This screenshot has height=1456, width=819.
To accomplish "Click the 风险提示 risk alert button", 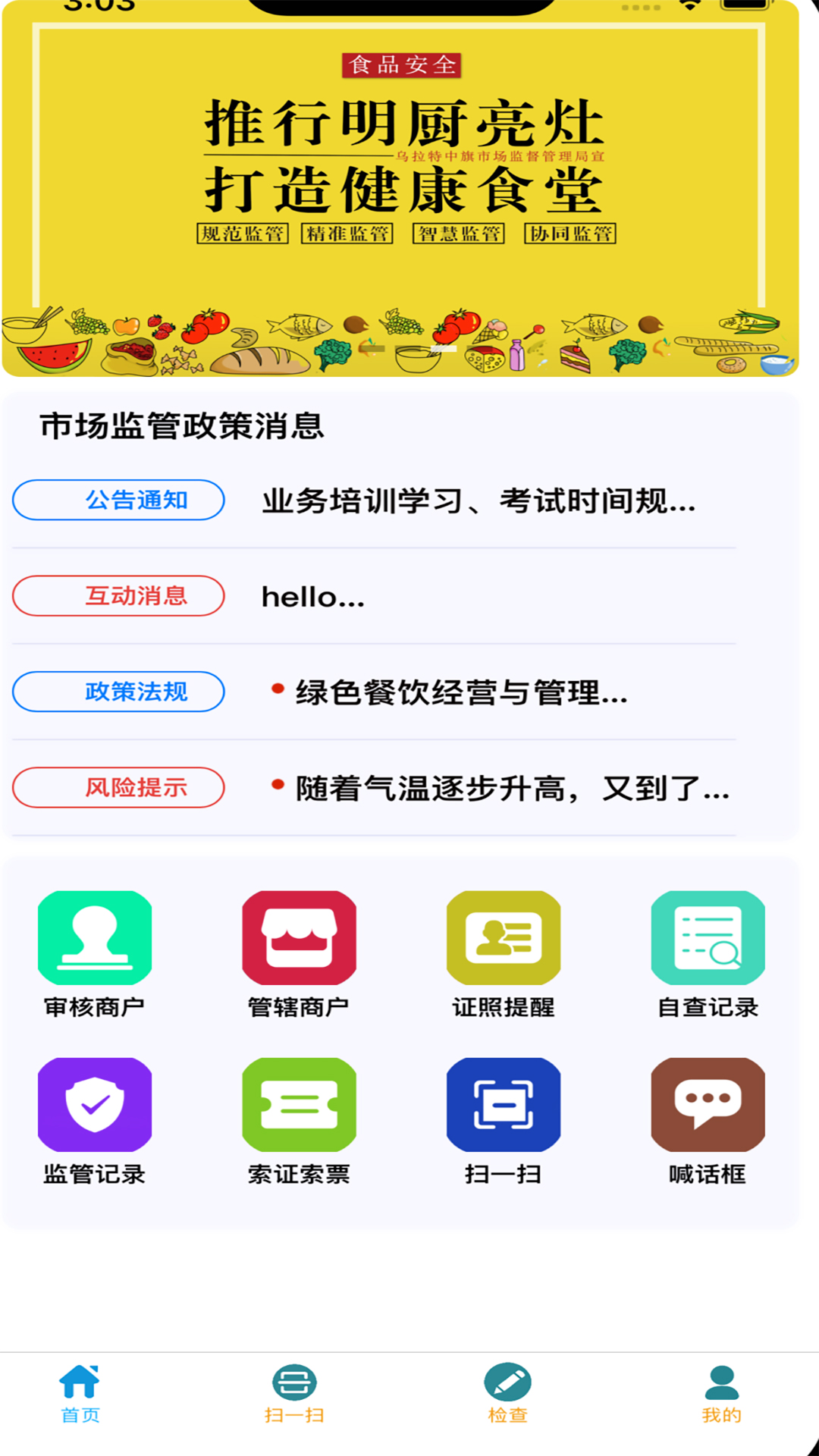I will click(x=118, y=788).
